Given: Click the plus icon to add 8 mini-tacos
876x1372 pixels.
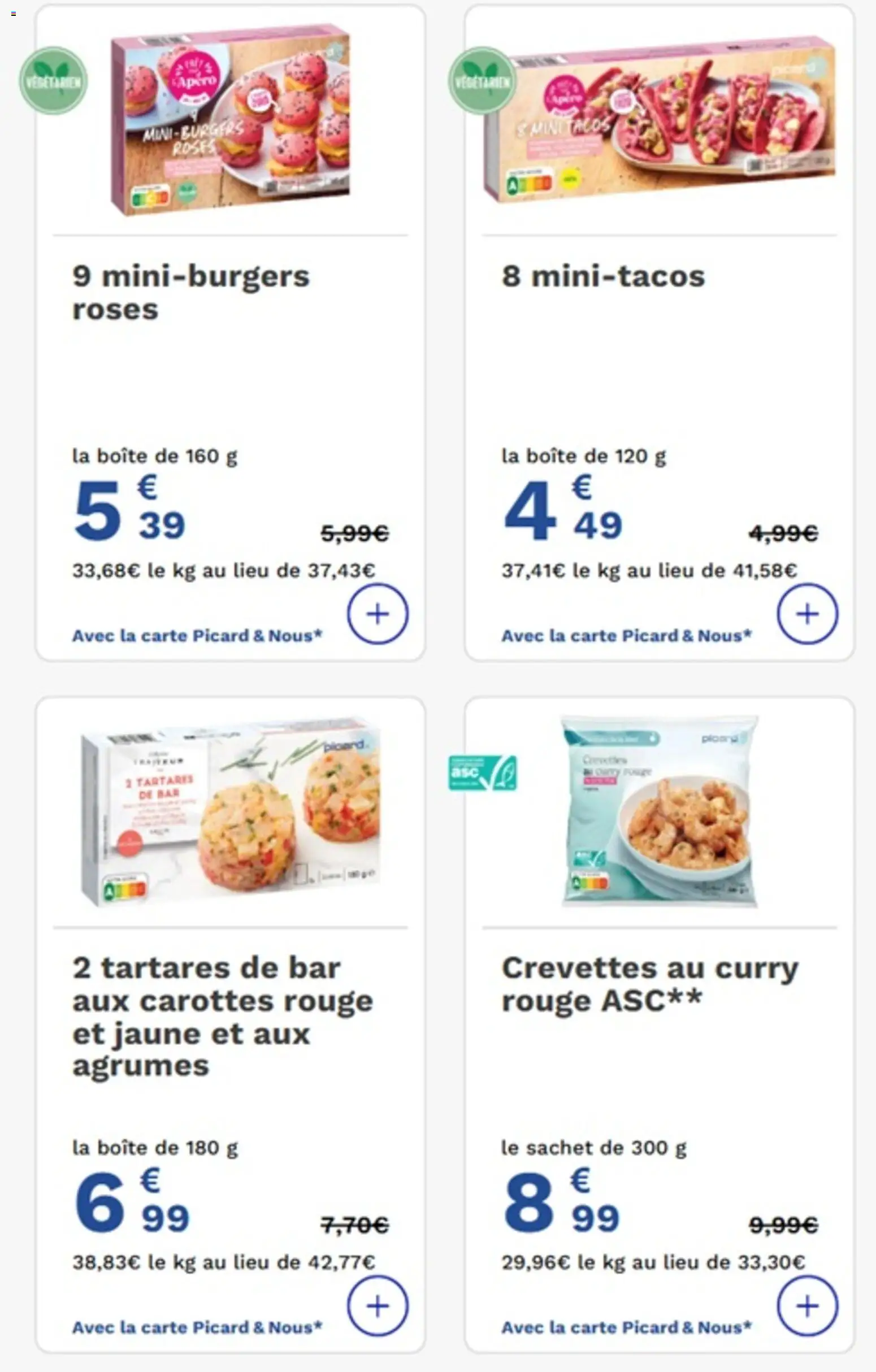Looking at the screenshot, I should tap(807, 615).
